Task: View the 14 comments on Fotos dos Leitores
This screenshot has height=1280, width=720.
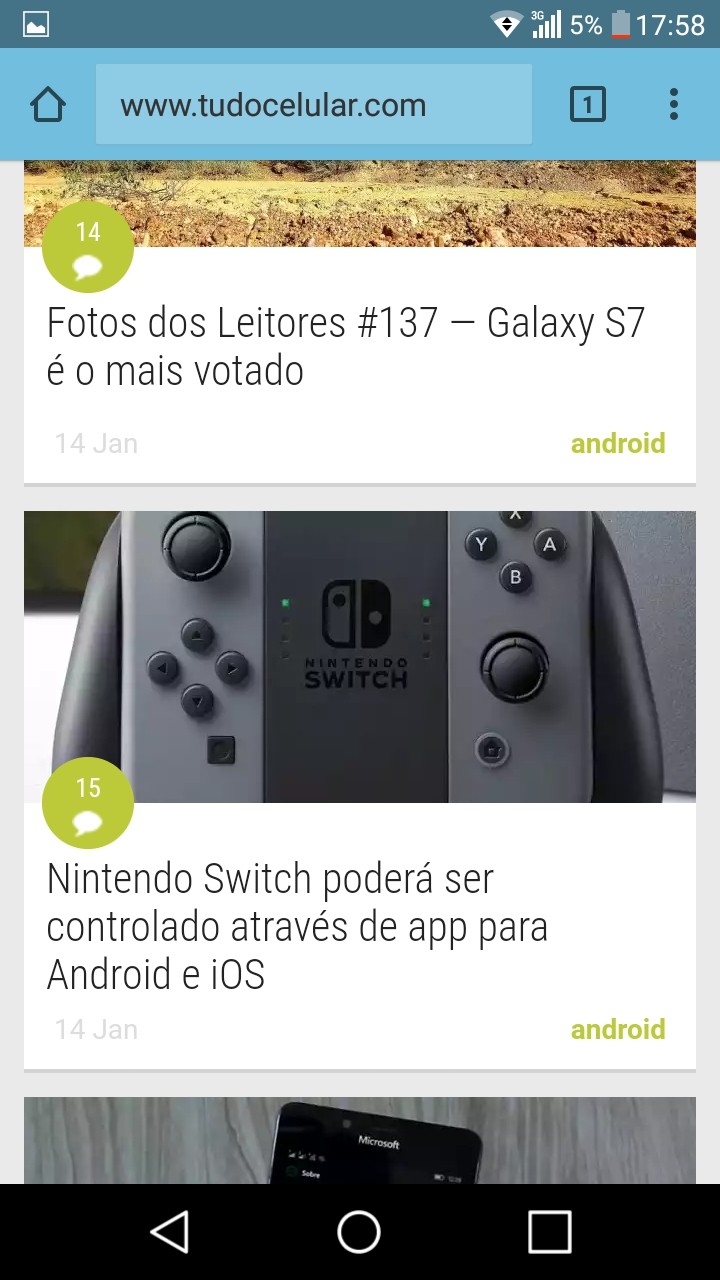Action: point(88,247)
